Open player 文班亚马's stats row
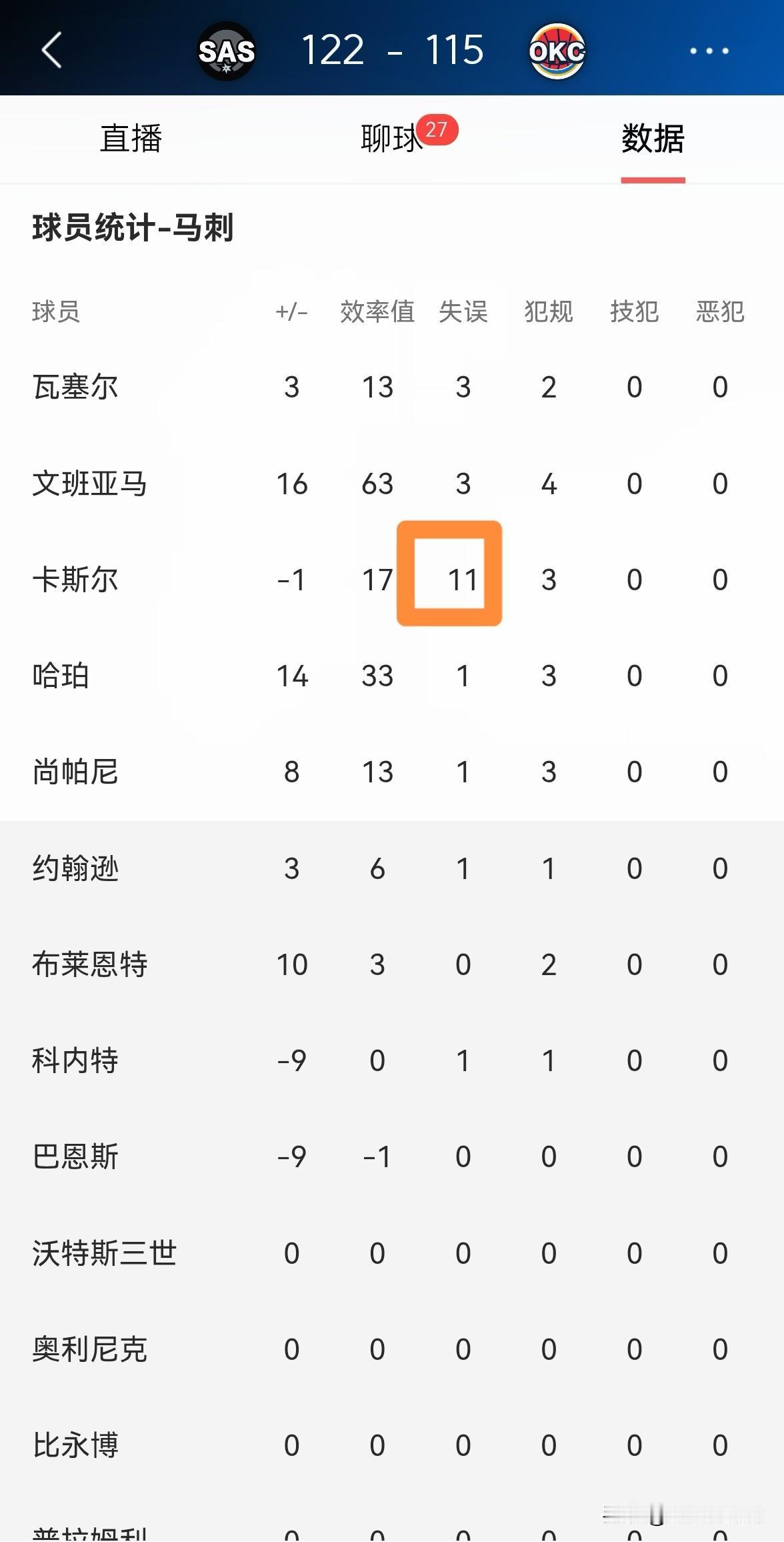Viewport: 784px width, 1542px height. (x=392, y=484)
